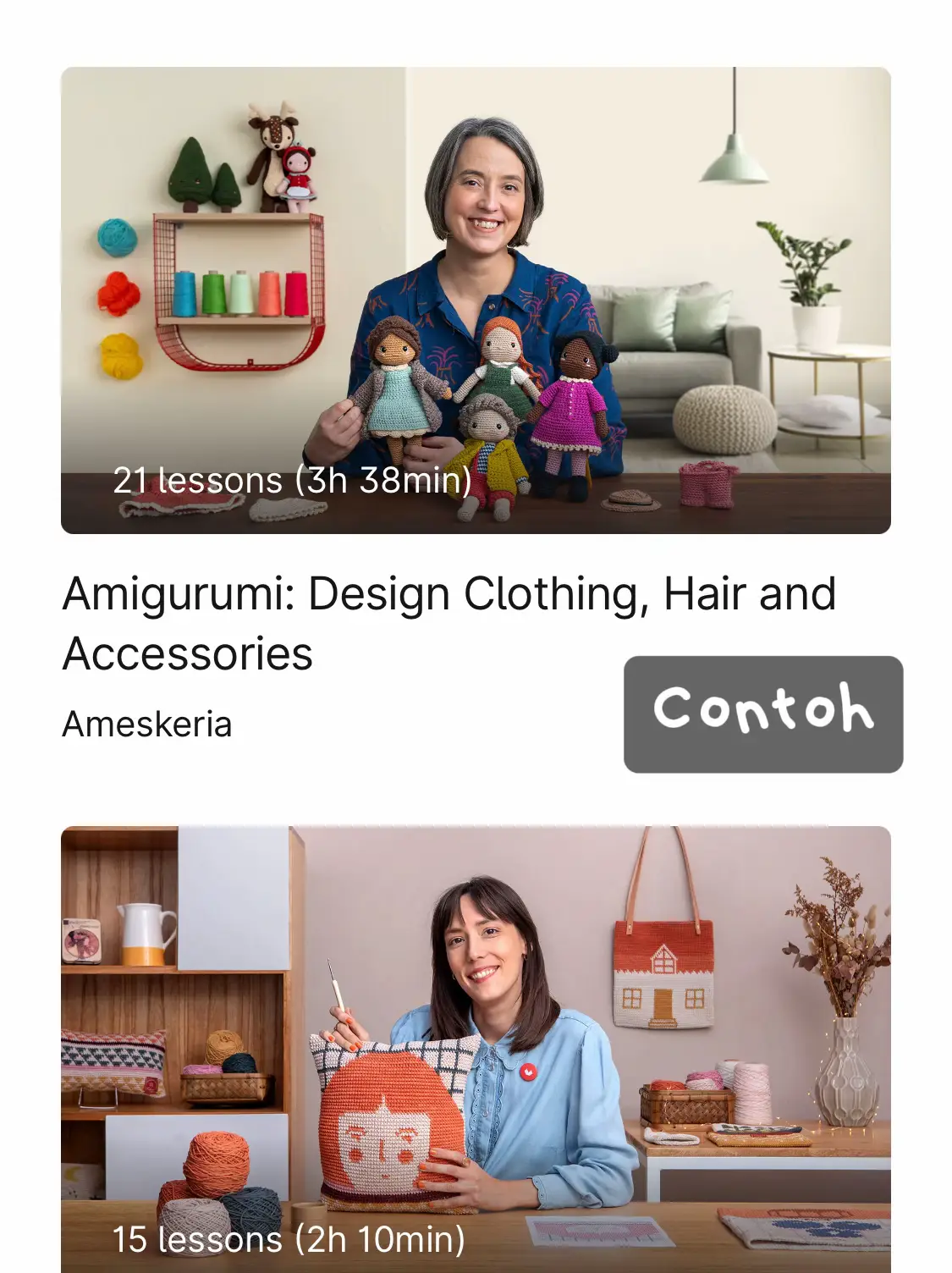The height and width of the screenshot is (1273, 952).
Task: Open the 15 lessons crochet course card
Action: click(475, 1048)
